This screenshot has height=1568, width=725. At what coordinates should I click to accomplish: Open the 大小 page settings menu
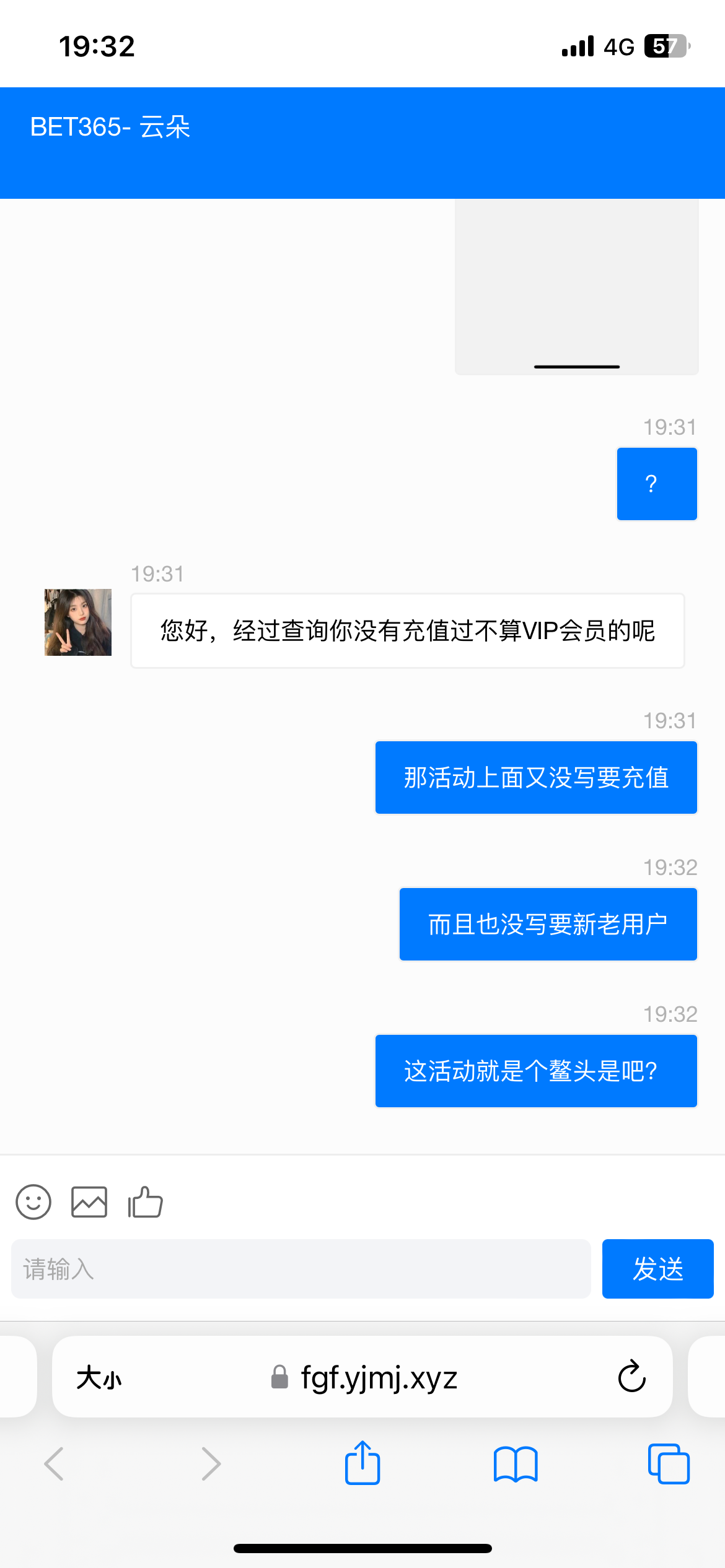click(99, 1378)
